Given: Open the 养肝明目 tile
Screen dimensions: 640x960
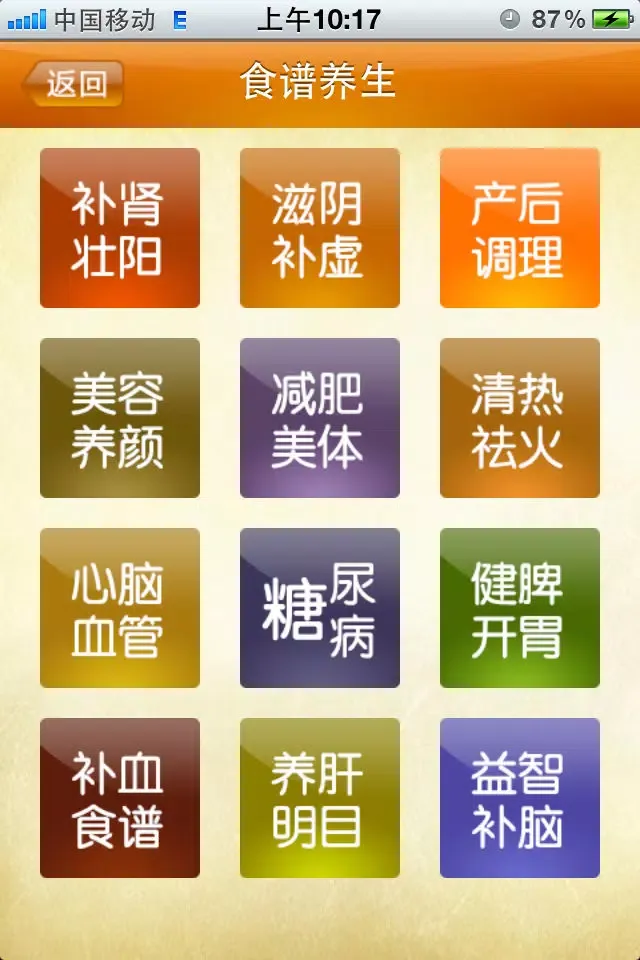Looking at the screenshot, I should (x=320, y=798).
